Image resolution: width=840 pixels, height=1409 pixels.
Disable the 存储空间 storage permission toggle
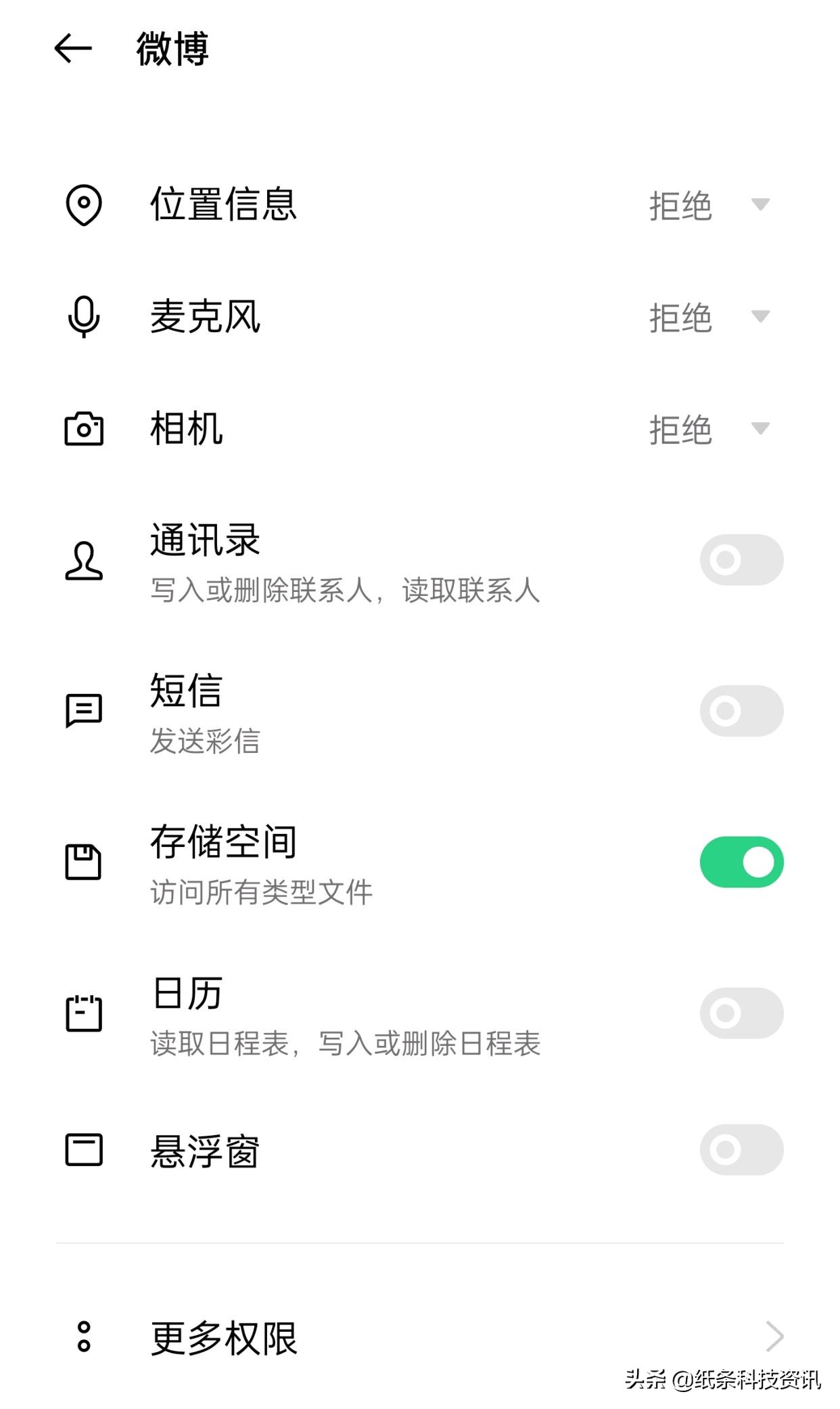click(740, 862)
